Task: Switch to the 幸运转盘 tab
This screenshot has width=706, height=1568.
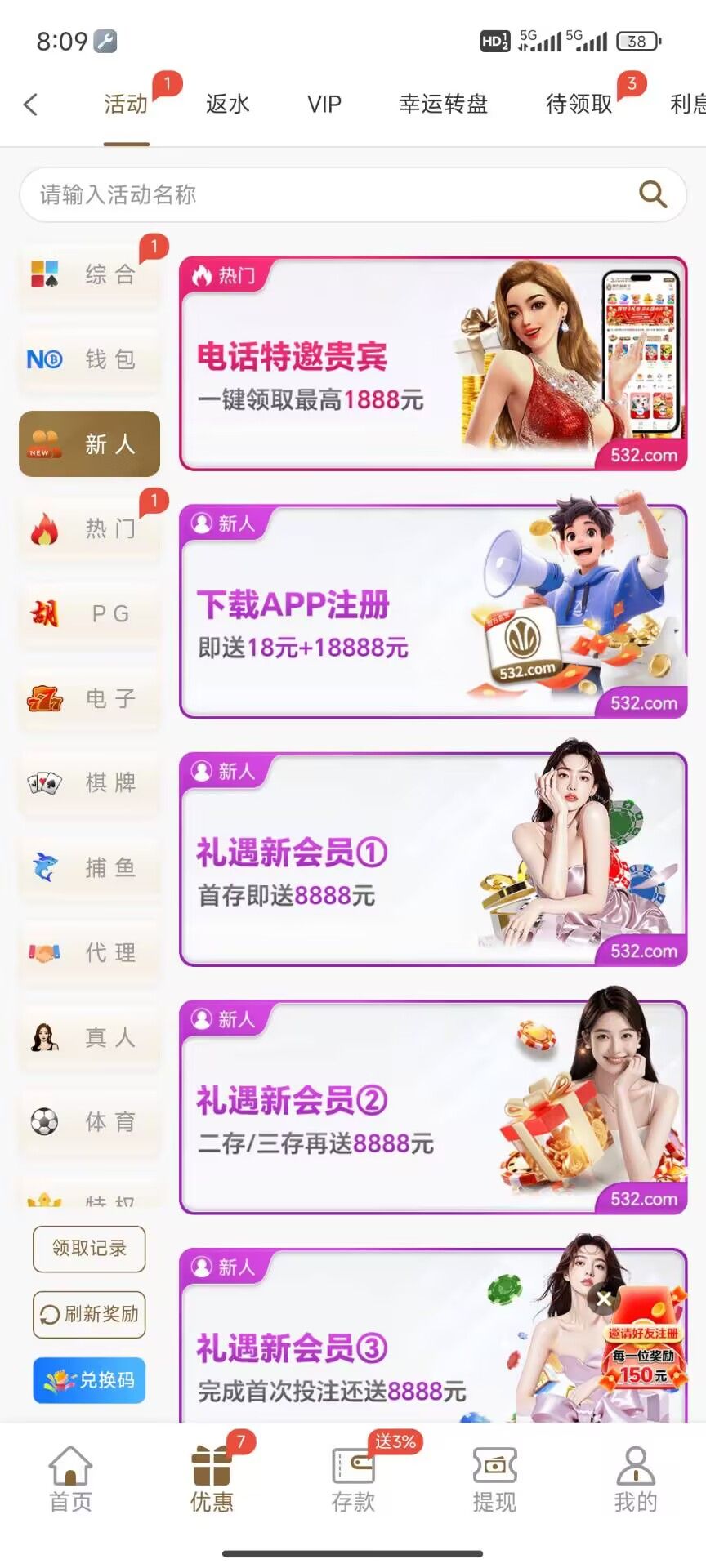Action: point(443,105)
